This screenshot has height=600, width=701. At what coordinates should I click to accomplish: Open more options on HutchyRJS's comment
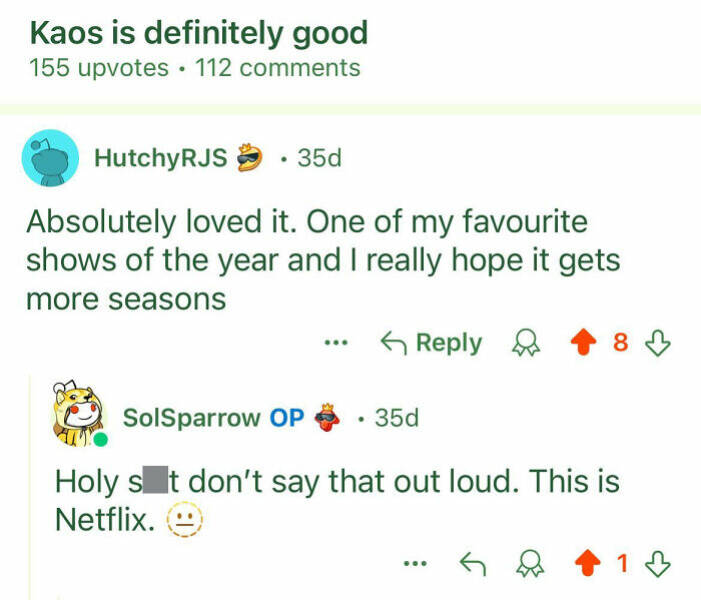click(x=336, y=343)
